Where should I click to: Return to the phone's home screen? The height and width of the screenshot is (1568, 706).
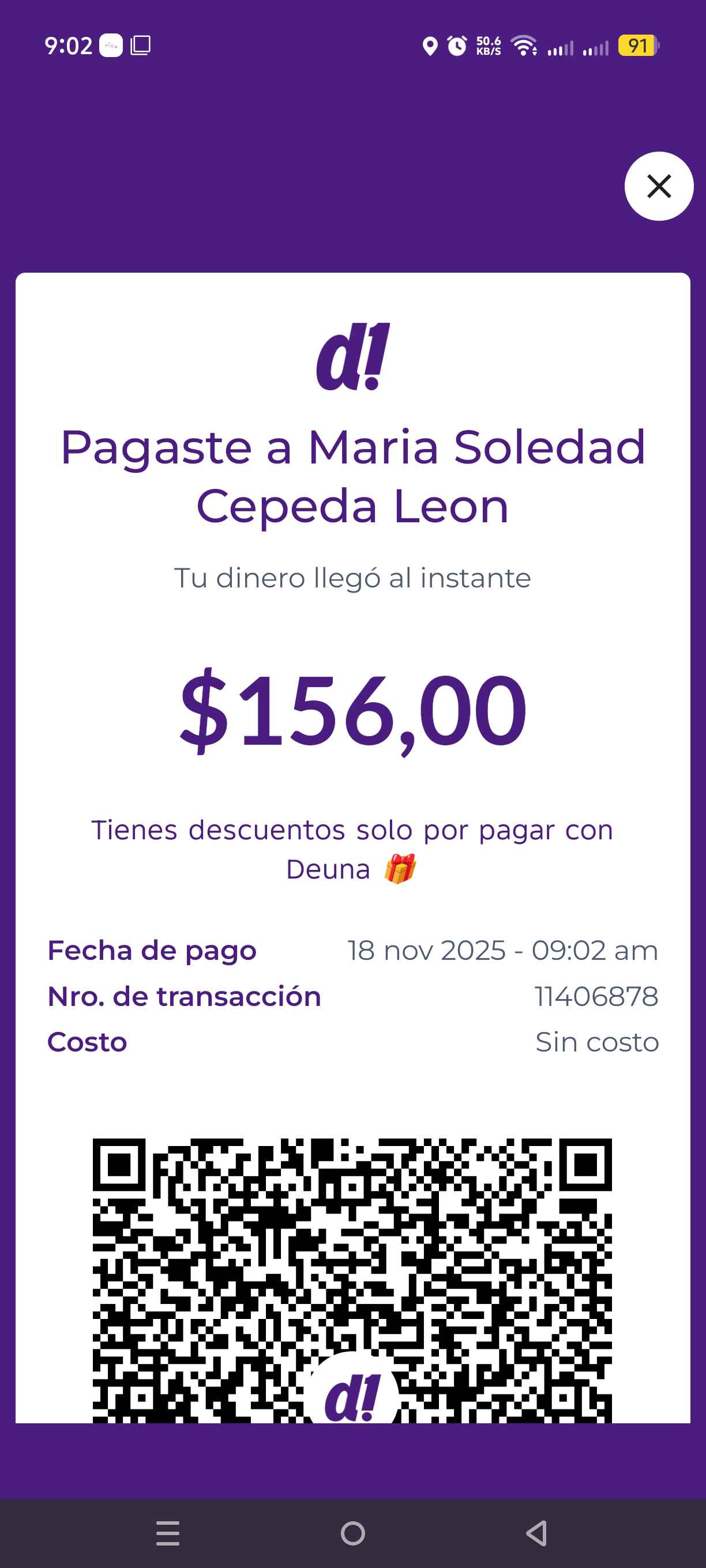[352, 1533]
